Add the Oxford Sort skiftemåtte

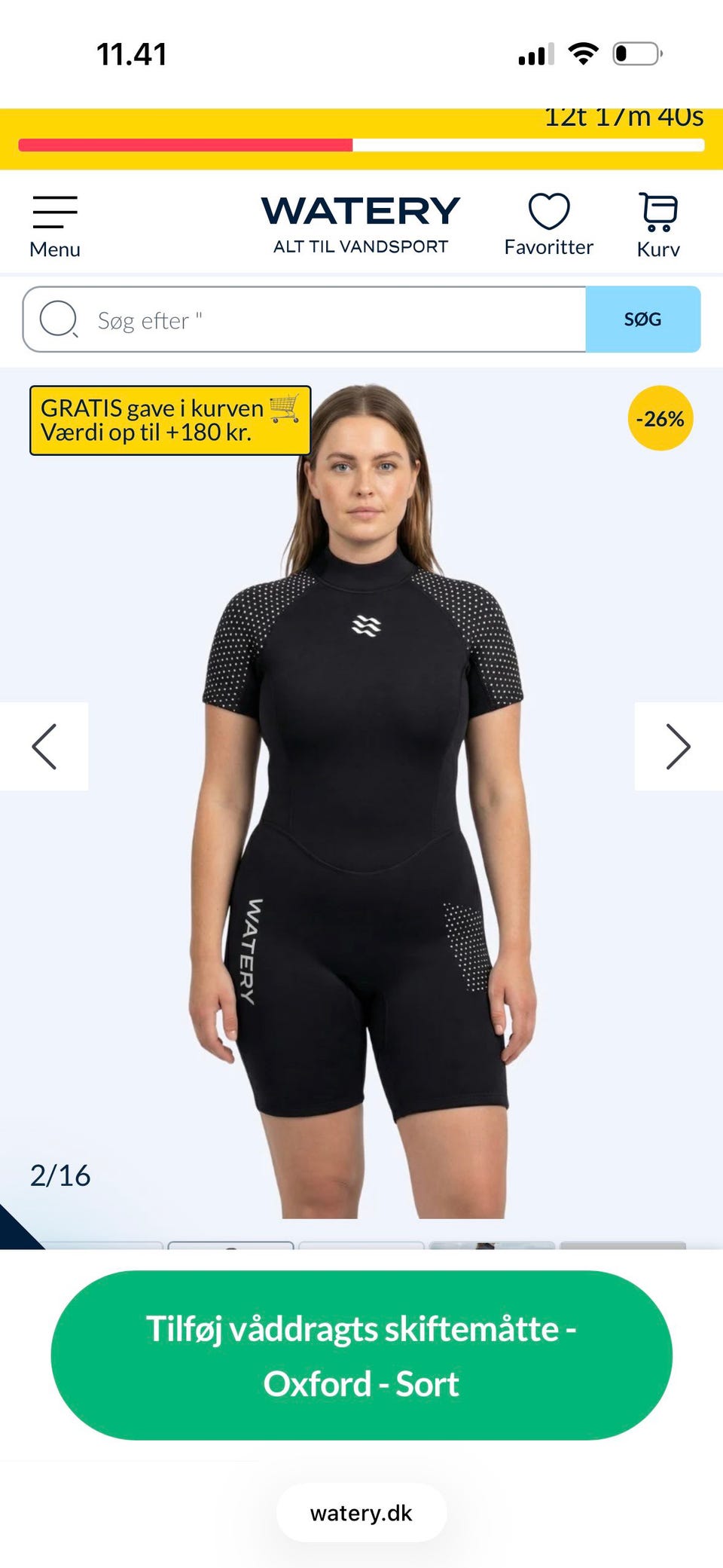(361, 1356)
